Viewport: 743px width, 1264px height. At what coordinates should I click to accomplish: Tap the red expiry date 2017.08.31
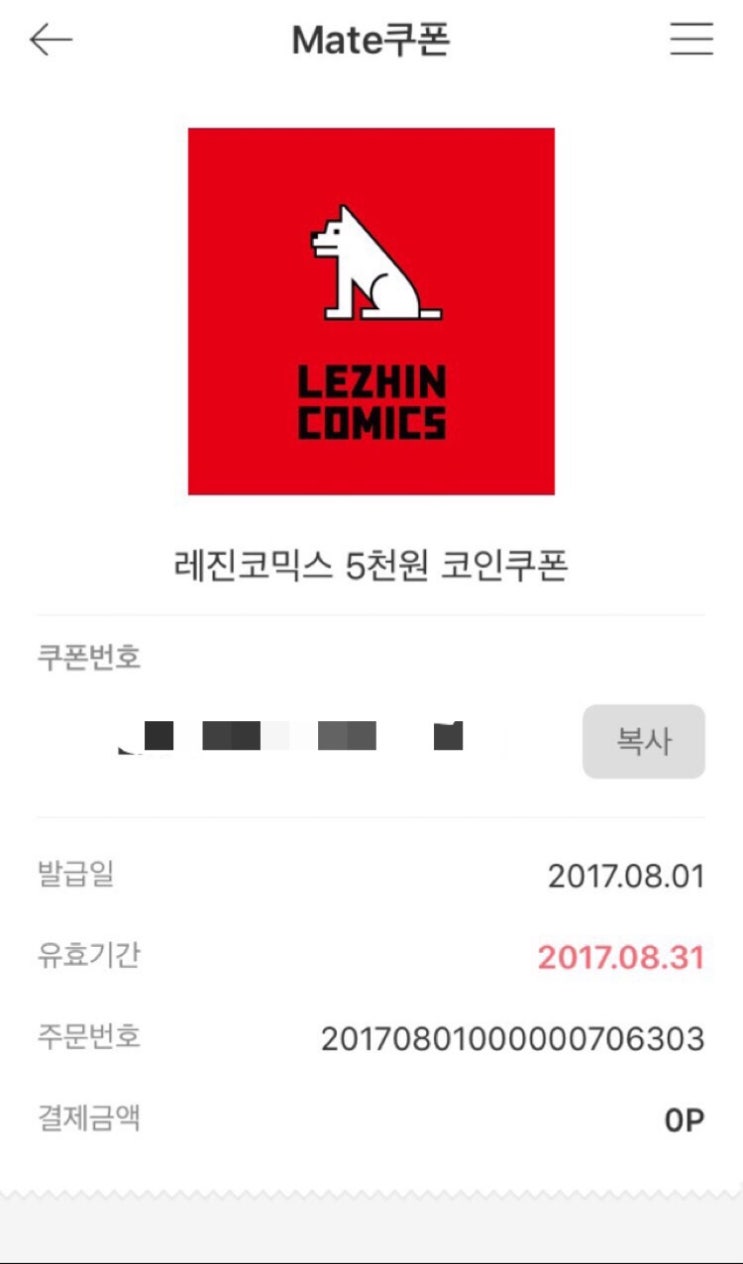click(x=623, y=956)
